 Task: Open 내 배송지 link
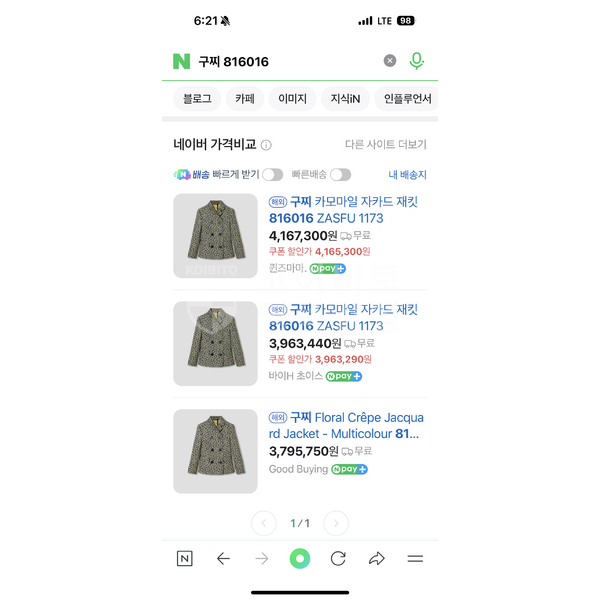pyautogui.click(x=407, y=174)
